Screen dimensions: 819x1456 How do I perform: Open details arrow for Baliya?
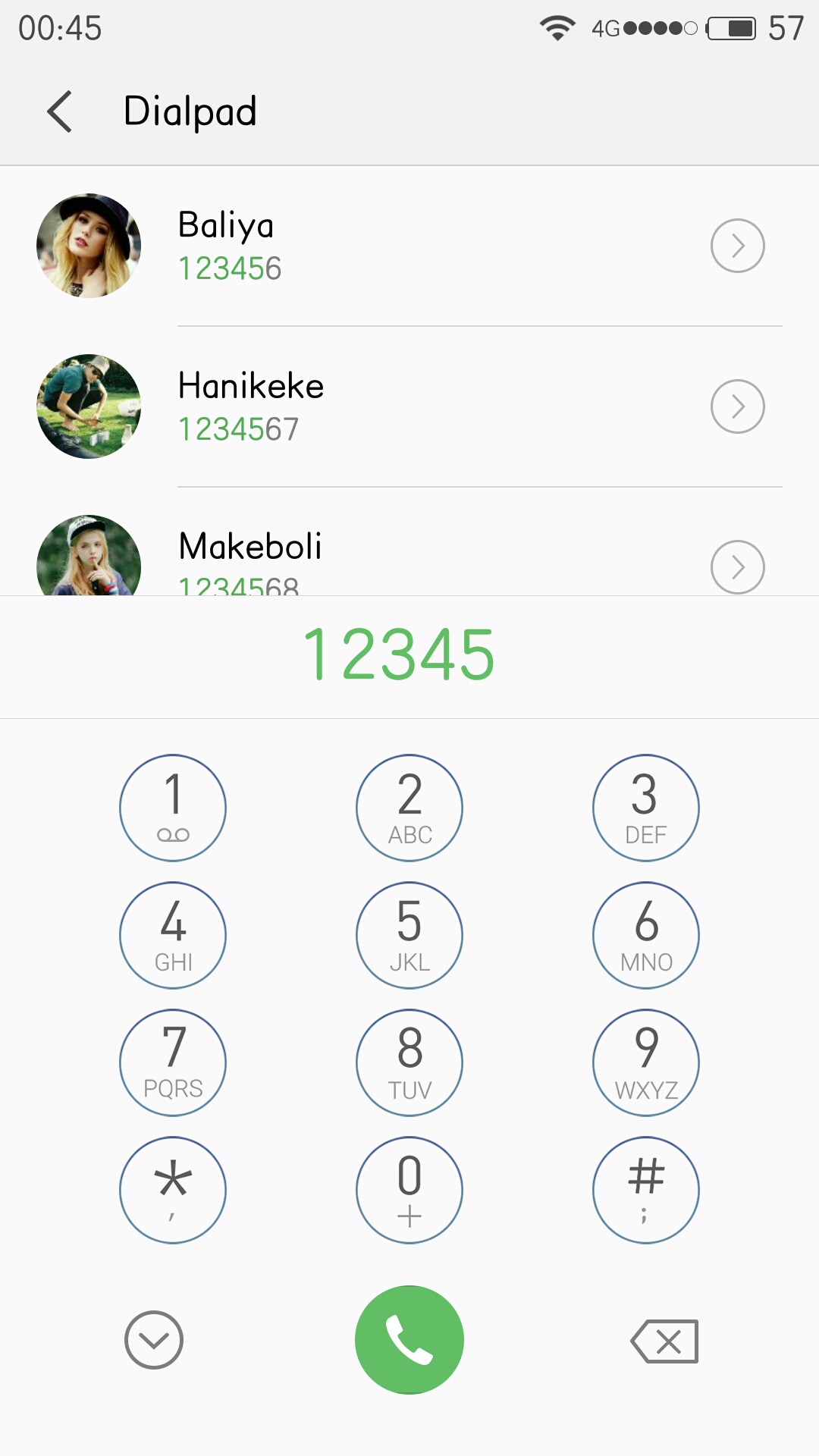pyautogui.click(x=737, y=246)
